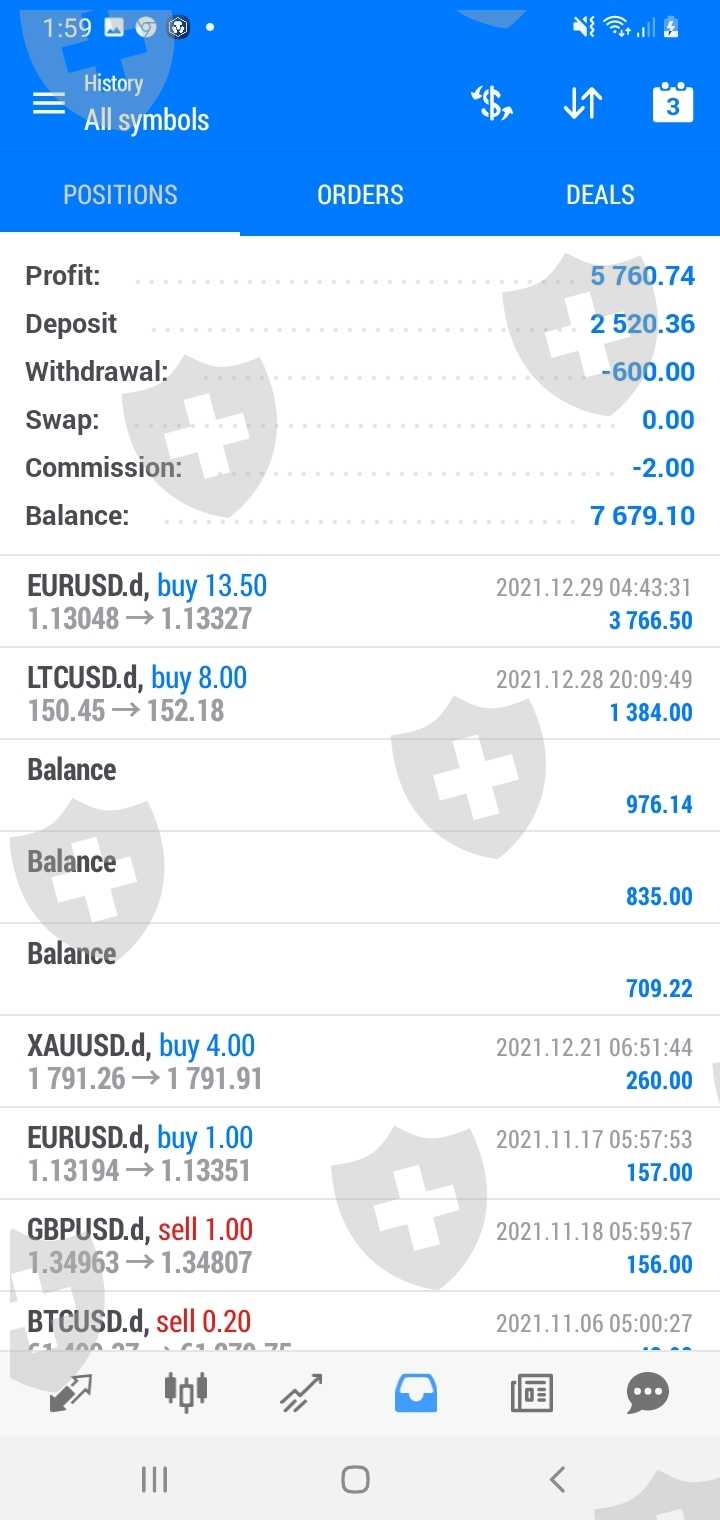Open the Balance entry of 976.14

point(360,786)
